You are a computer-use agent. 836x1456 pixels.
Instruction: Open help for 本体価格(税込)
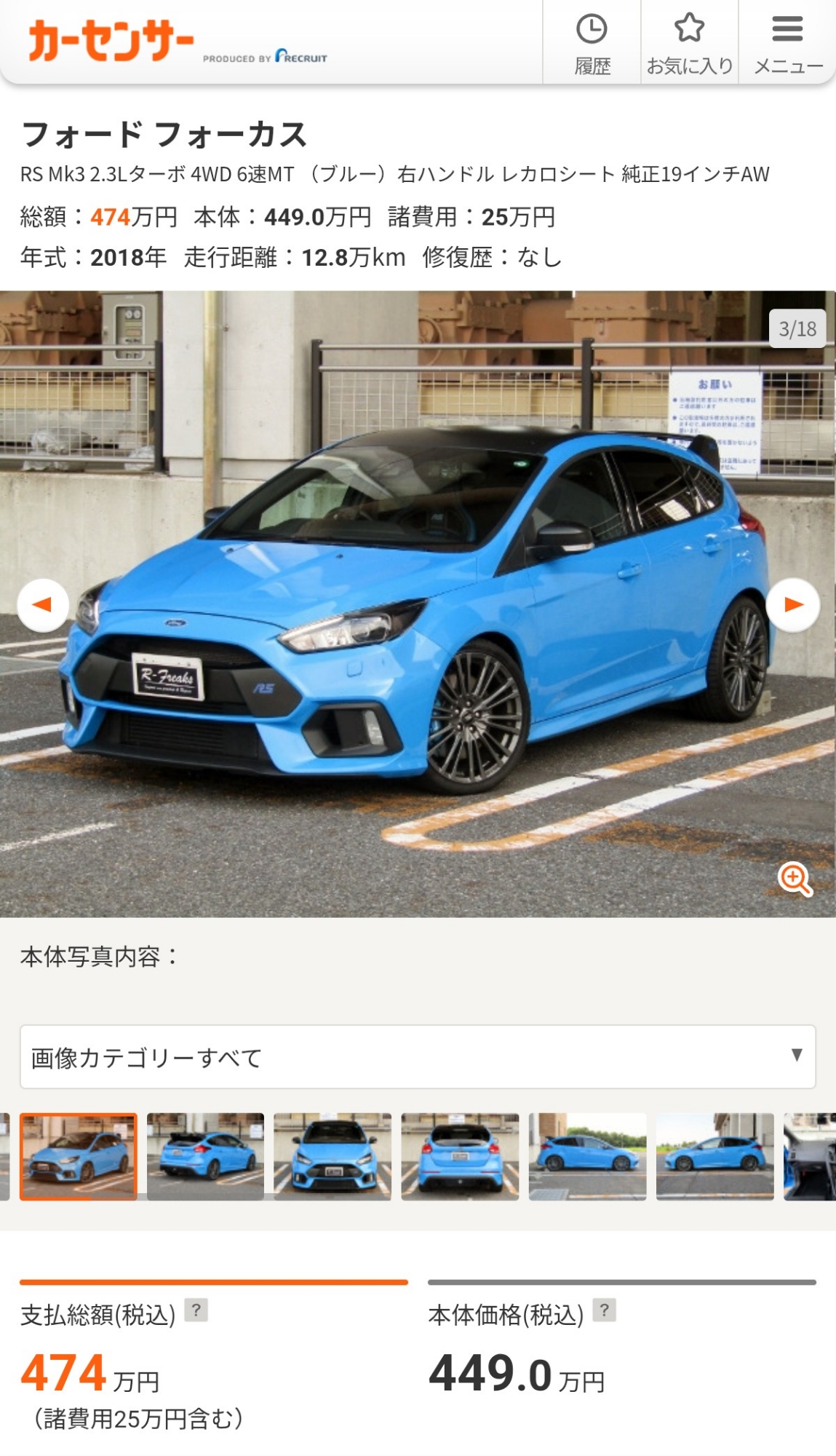click(x=604, y=1310)
